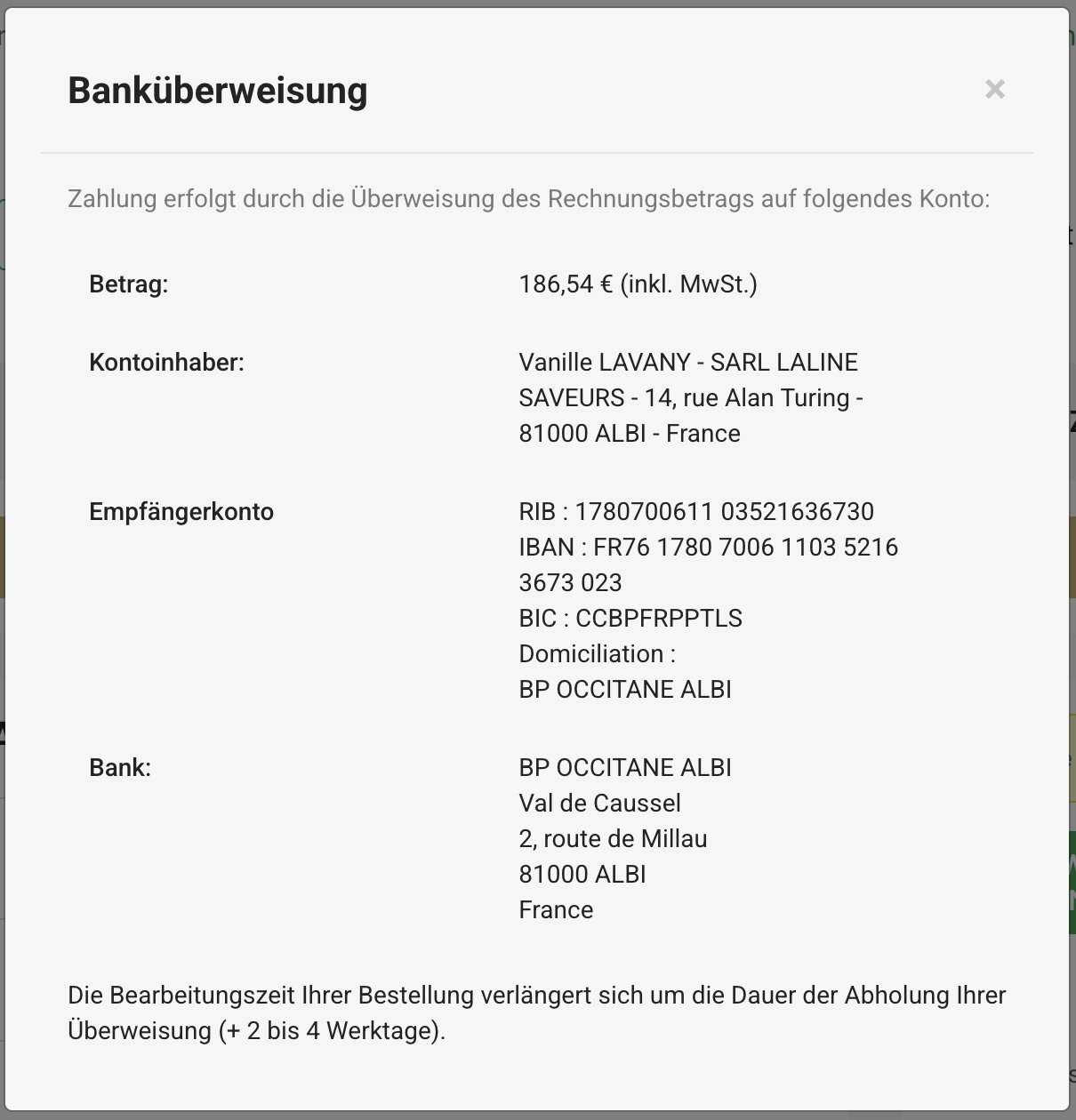Click the Domiciliation line
This screenshot has width=1076, height=1120.
point(598,653)
